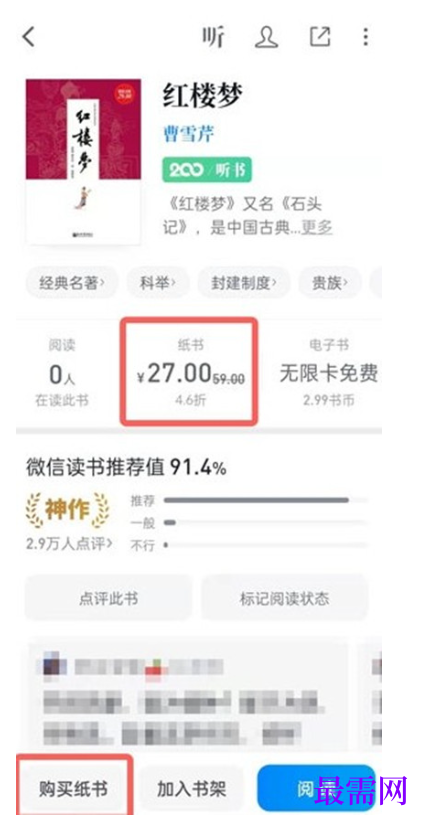Expand the description with 更多
Viewport: 426px width, 822px height.
pos(316,228)
